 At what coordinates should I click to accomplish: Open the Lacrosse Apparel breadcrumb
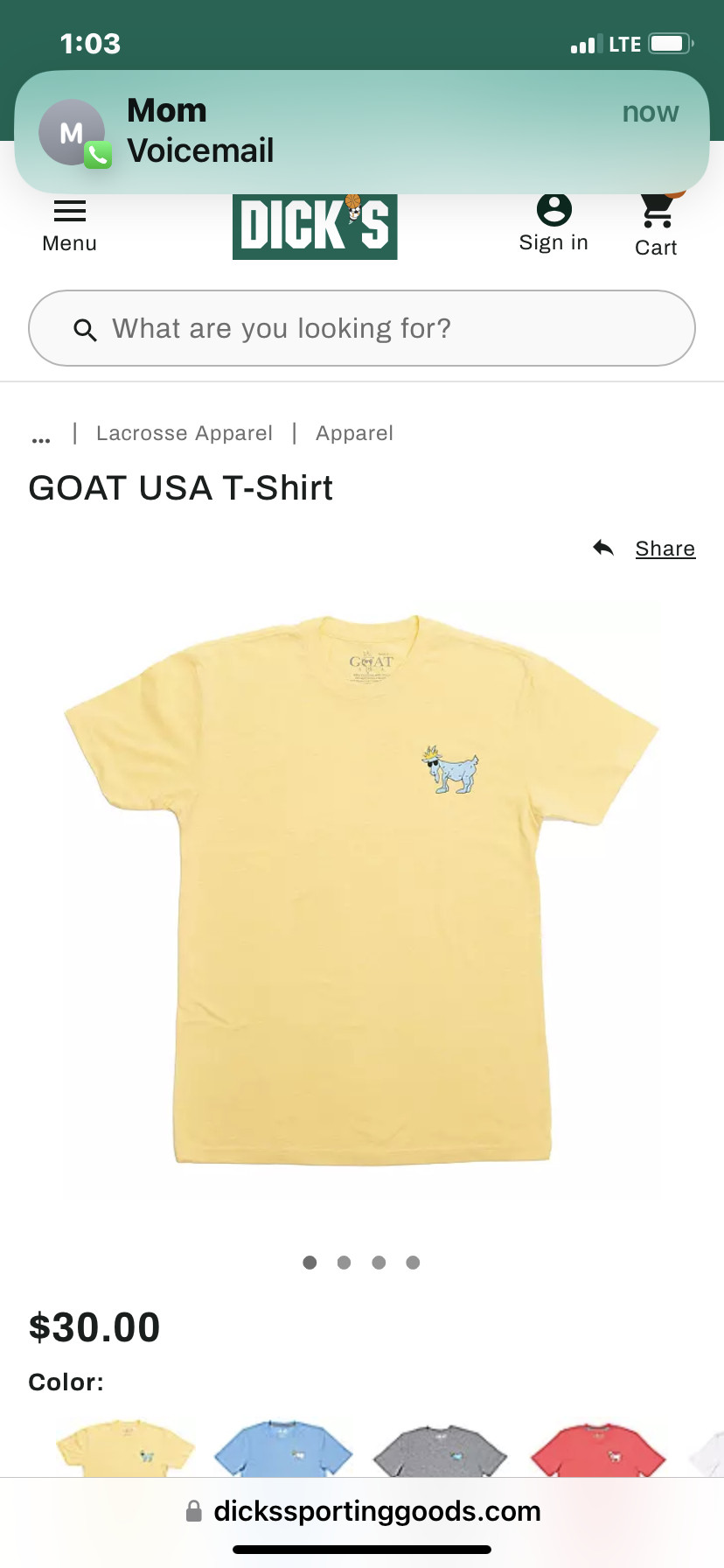(x=184, y=433)
